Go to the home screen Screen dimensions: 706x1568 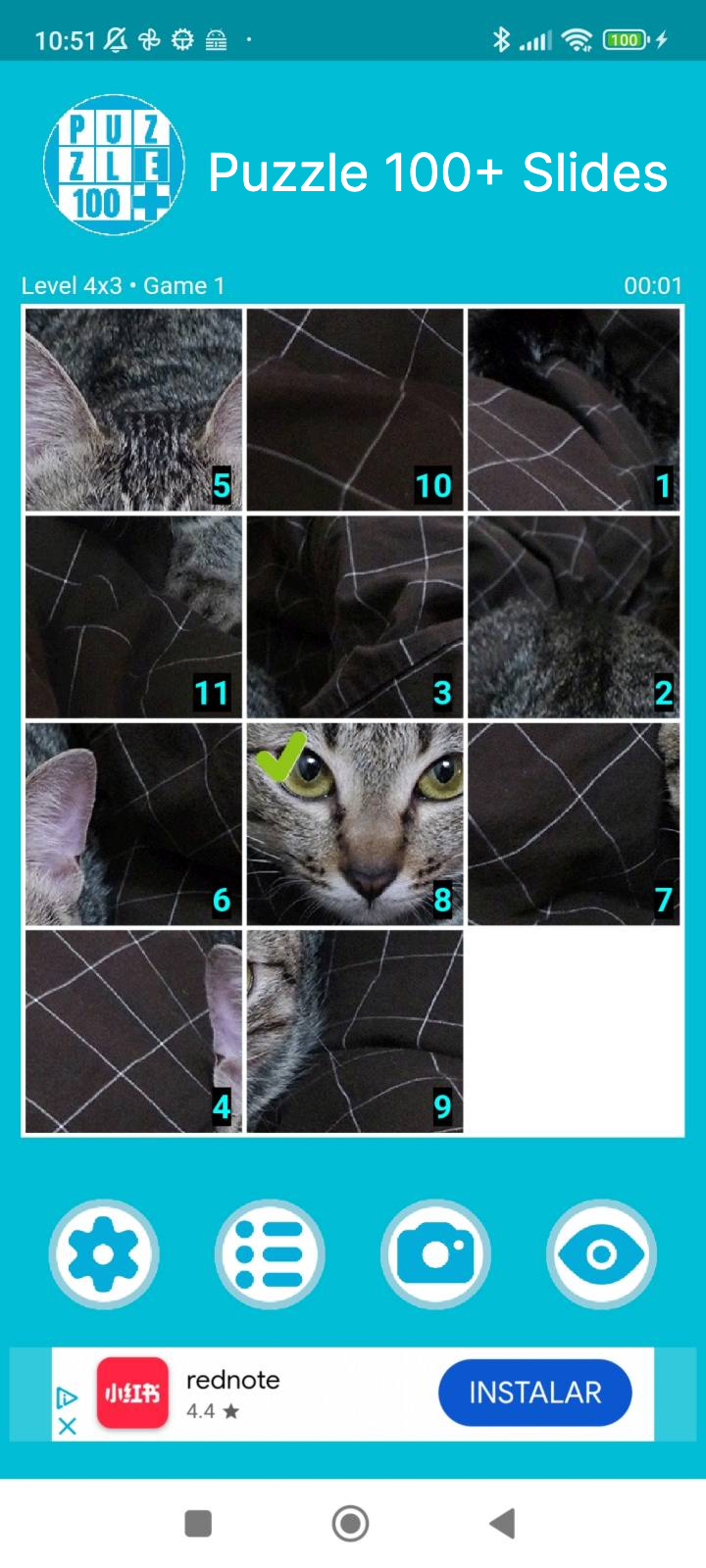click(350, 1523)
